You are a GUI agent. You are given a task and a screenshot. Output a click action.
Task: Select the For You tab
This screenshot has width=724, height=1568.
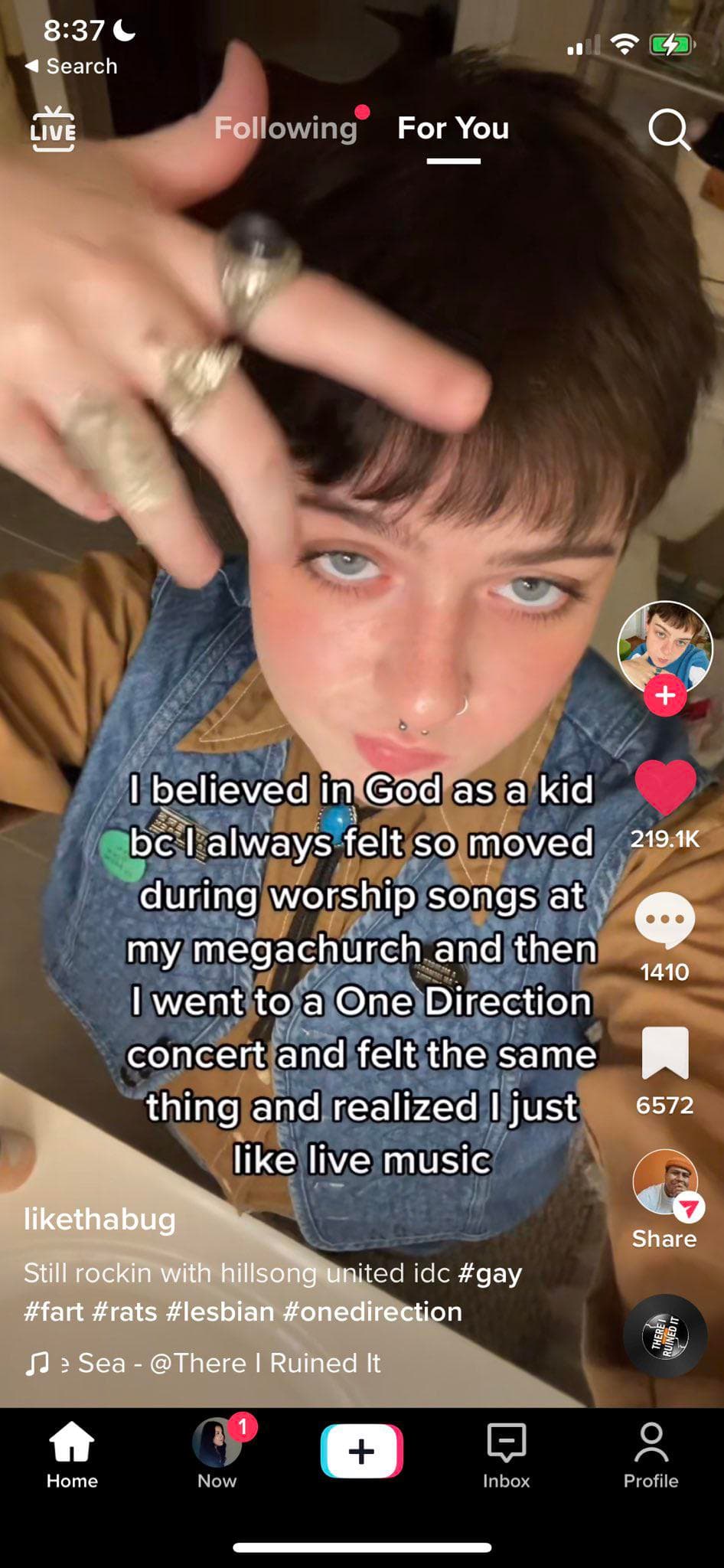(x=453, y=128)
